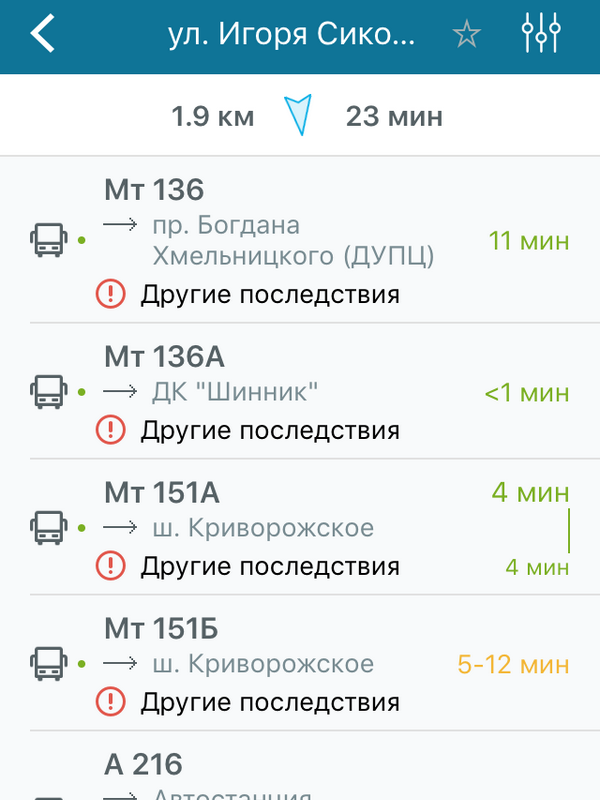The width and height of the screenshot is (600, 800).
Task: Tap the navigation arrow for walking directions
Action: pyautogui.click(x=299, y=116)
